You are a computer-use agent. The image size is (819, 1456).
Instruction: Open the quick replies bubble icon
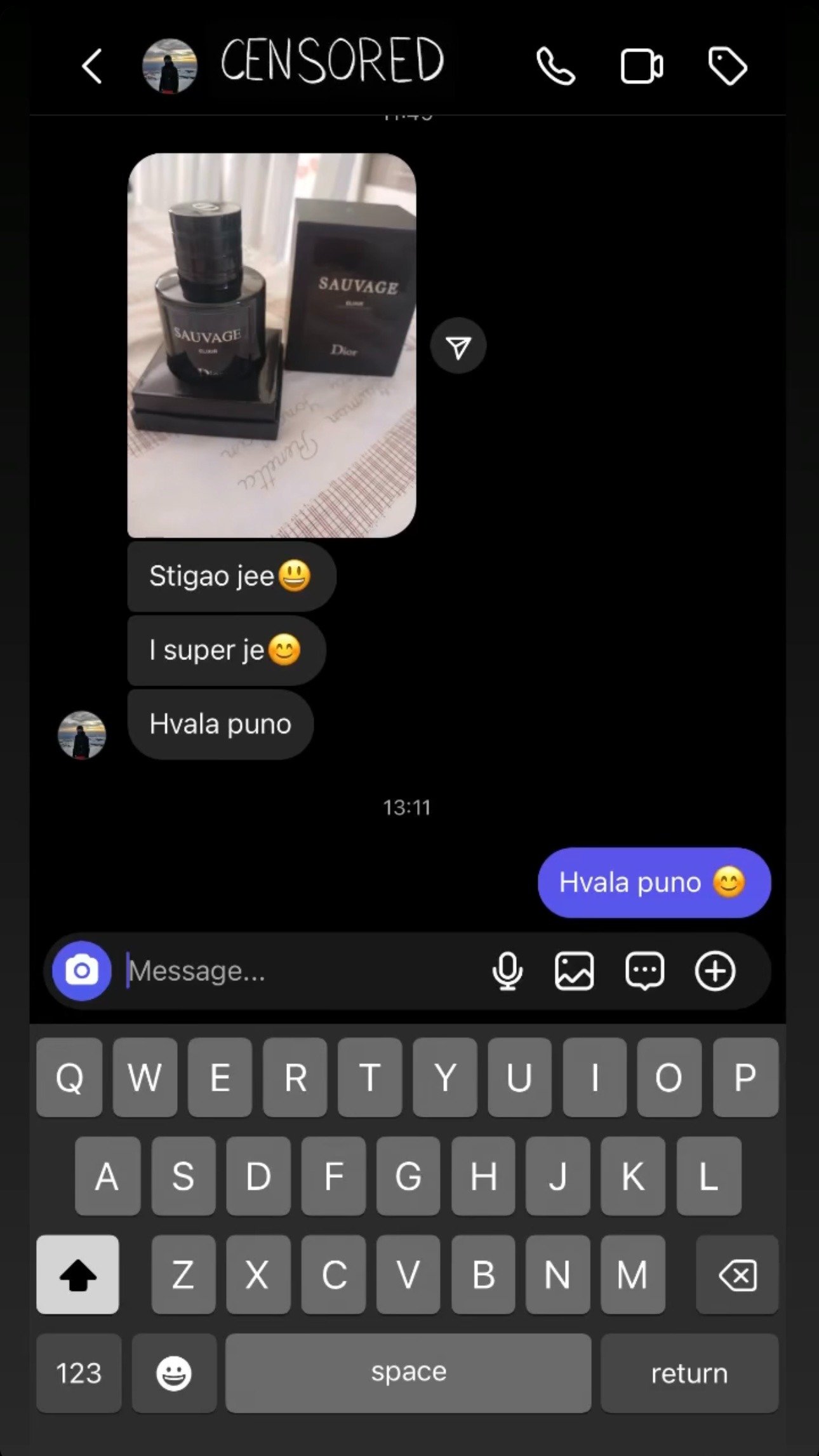(644, 971)
